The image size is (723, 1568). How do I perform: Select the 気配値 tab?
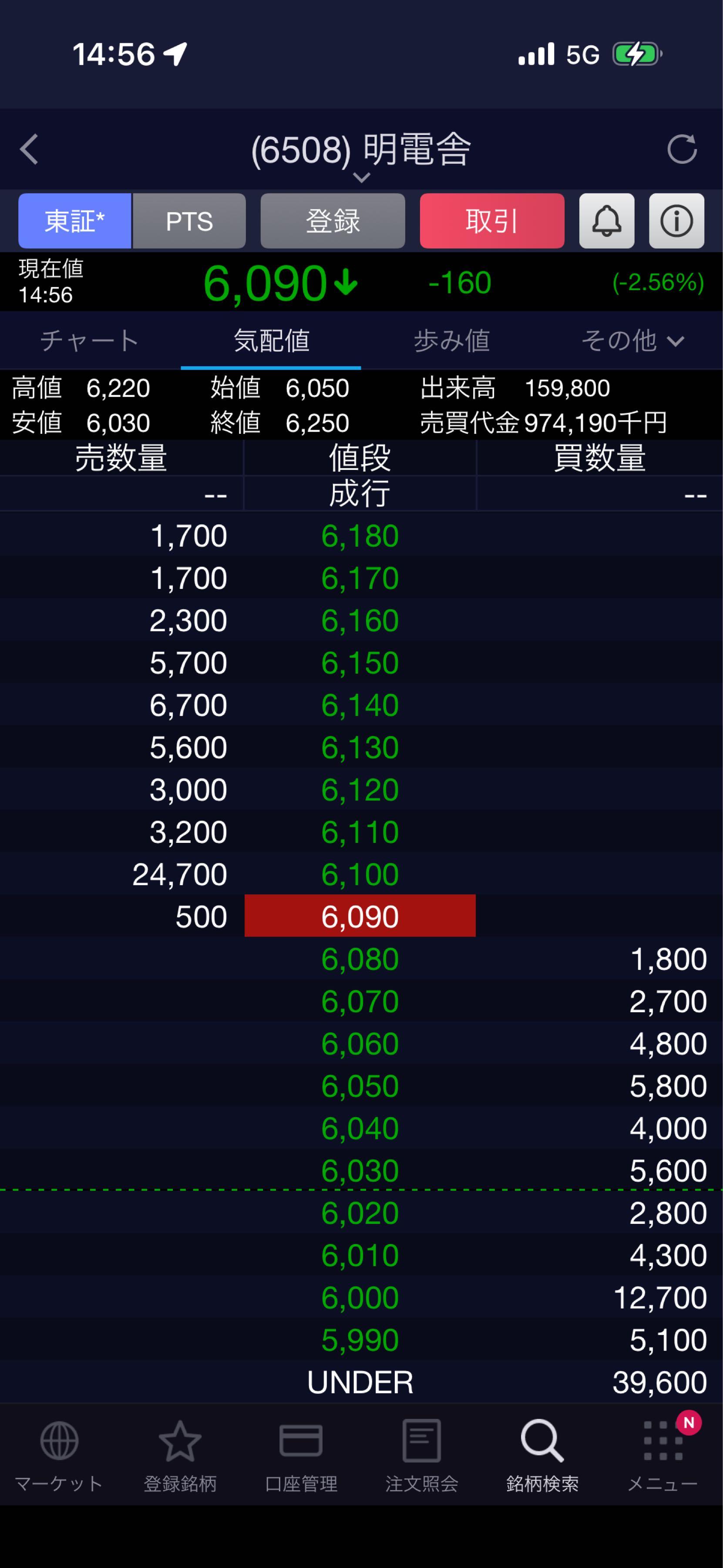point(271,340)
